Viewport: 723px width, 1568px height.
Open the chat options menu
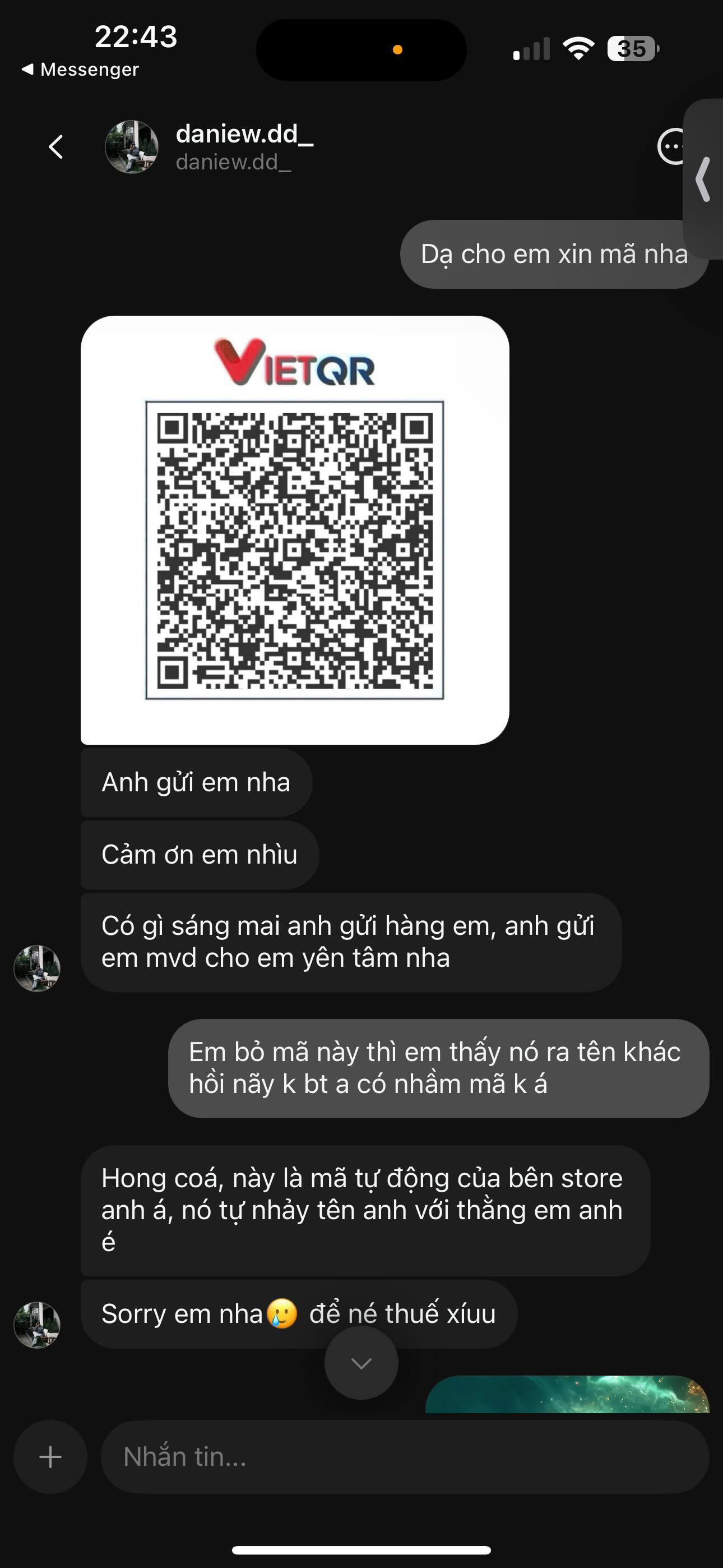[x=672, y=147]
